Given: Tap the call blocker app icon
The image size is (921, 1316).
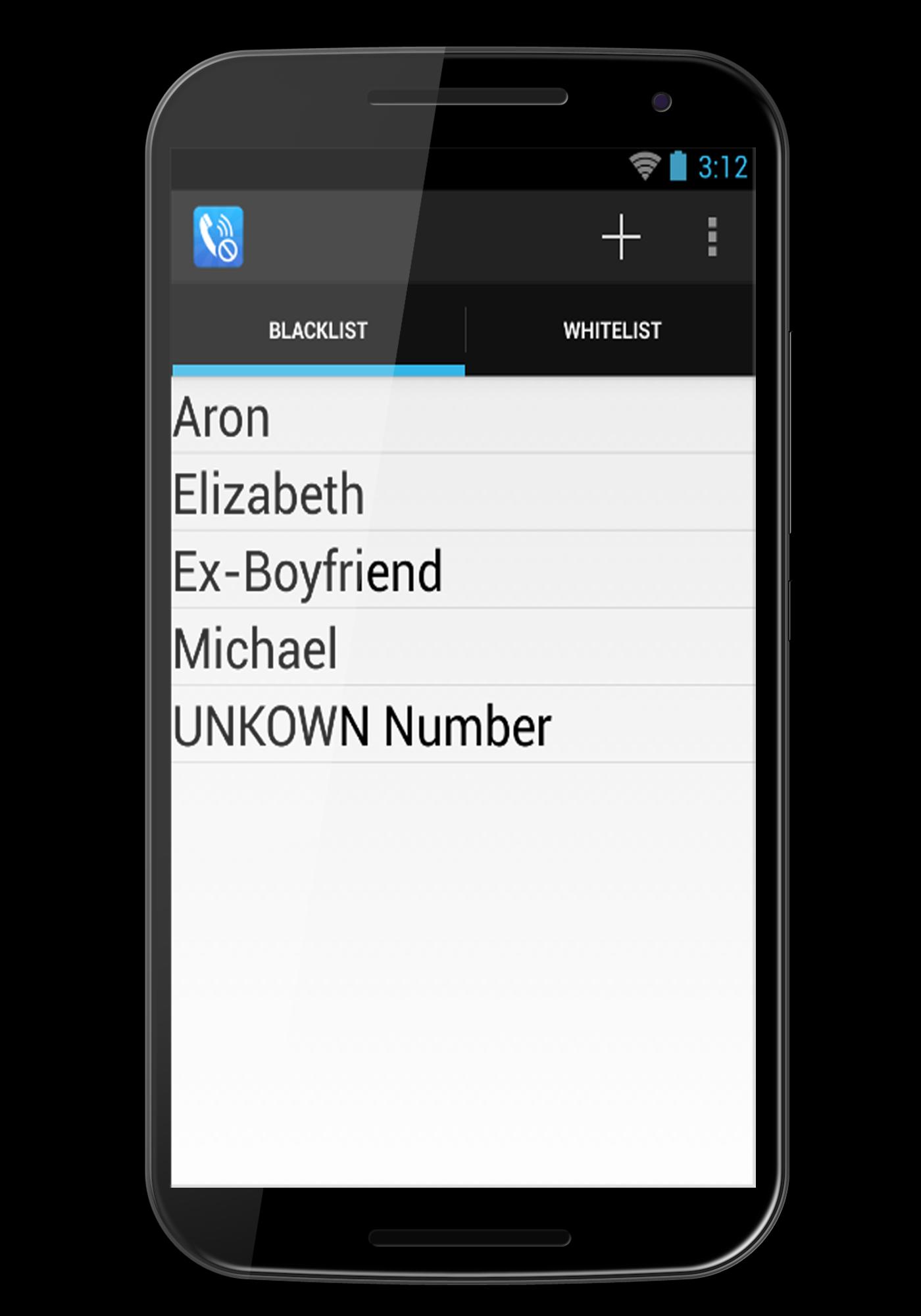Looking at the screenshot, I should 218,237.
